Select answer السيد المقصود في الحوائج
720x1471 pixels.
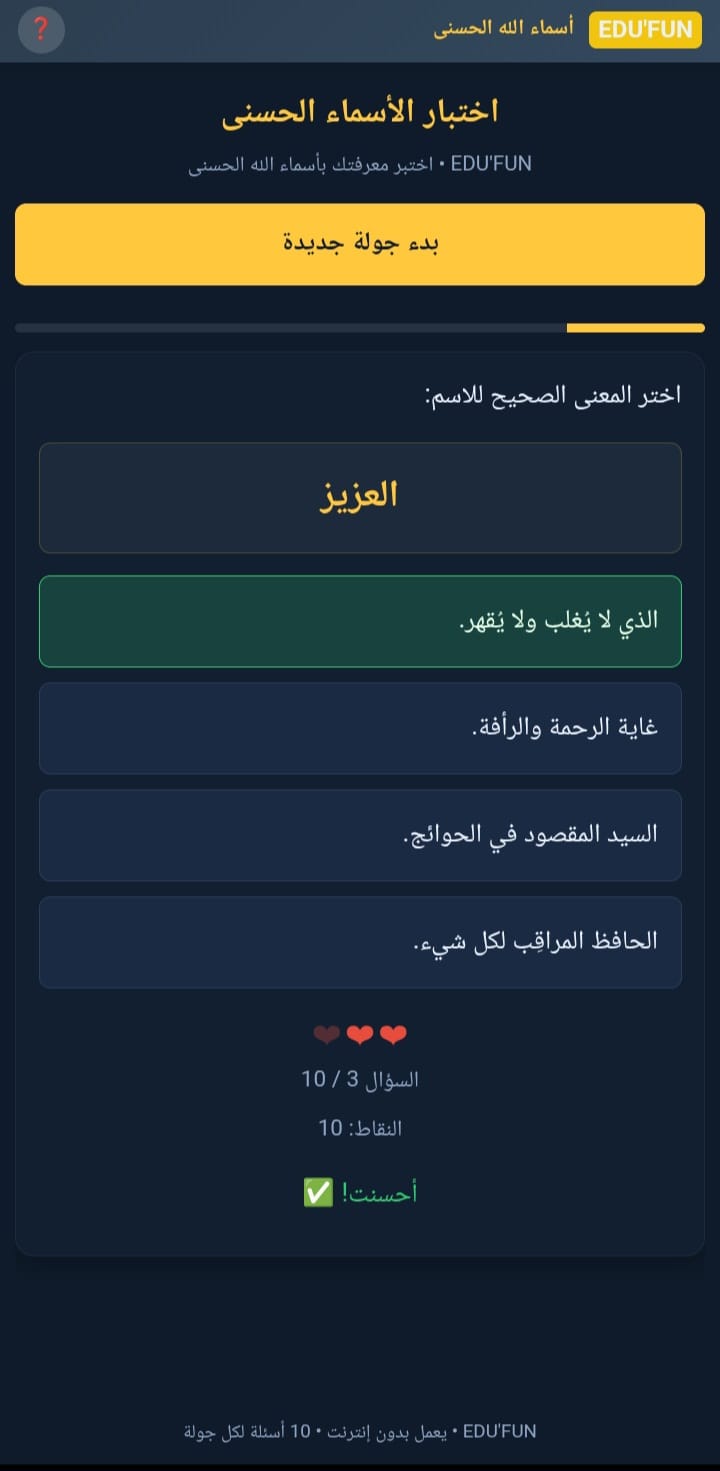tap(360, 835)
